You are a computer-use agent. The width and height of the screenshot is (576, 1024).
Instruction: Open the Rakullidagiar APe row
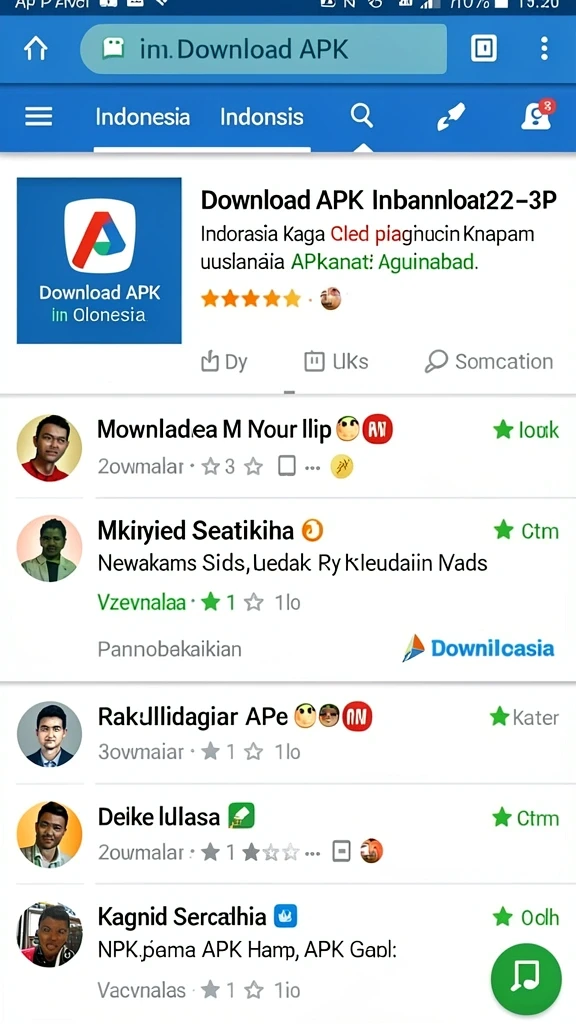pos(288,734)
